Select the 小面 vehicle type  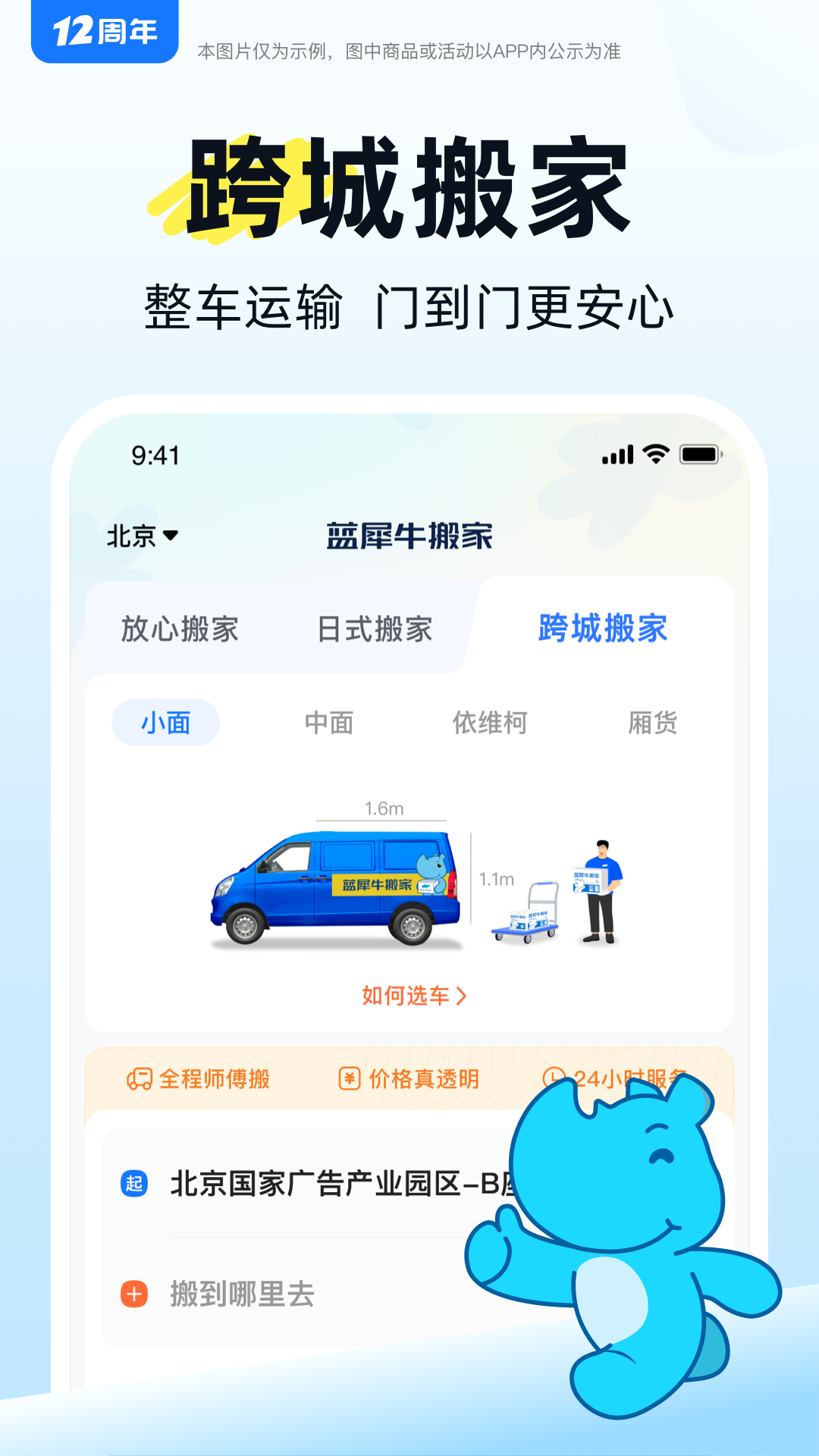pos(165,723)
